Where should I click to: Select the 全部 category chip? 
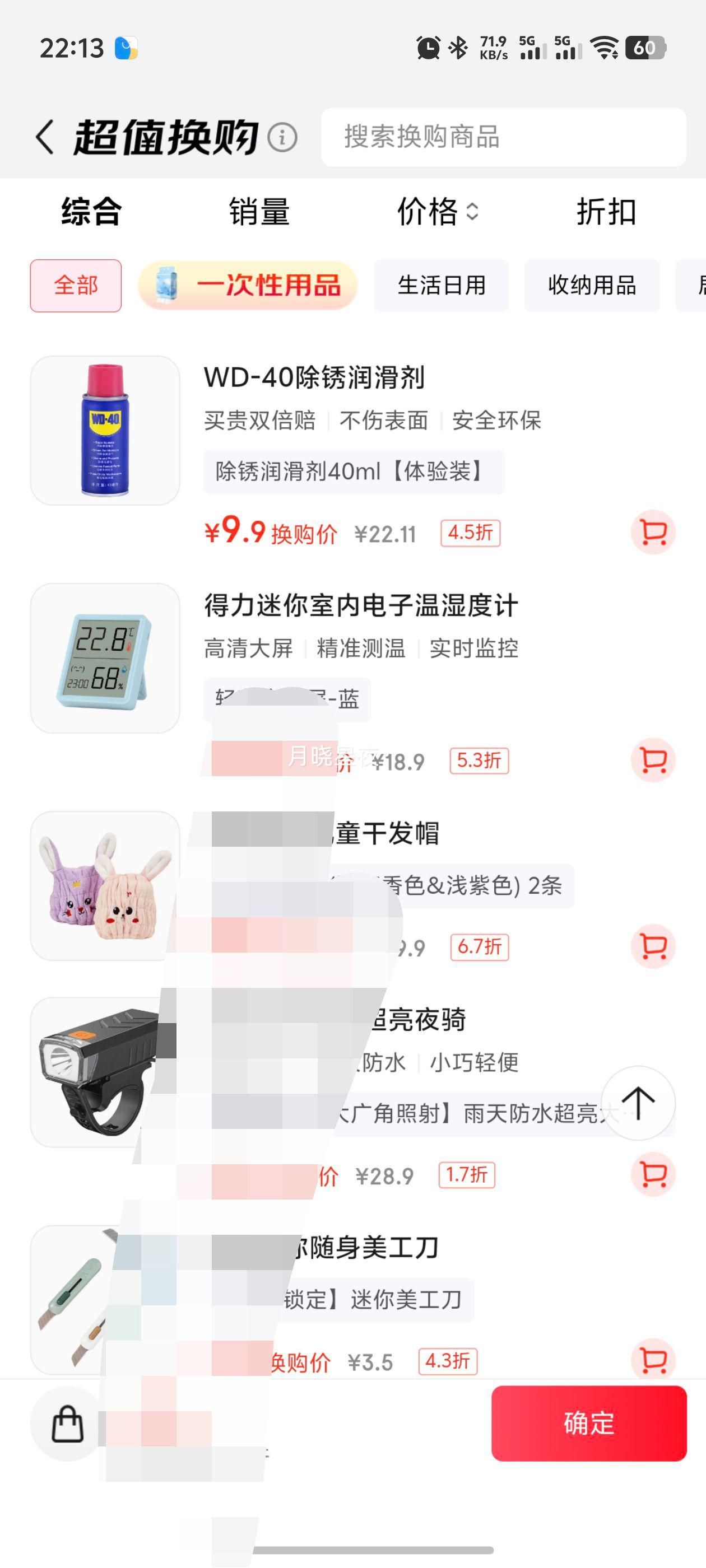tap(76, 286)
